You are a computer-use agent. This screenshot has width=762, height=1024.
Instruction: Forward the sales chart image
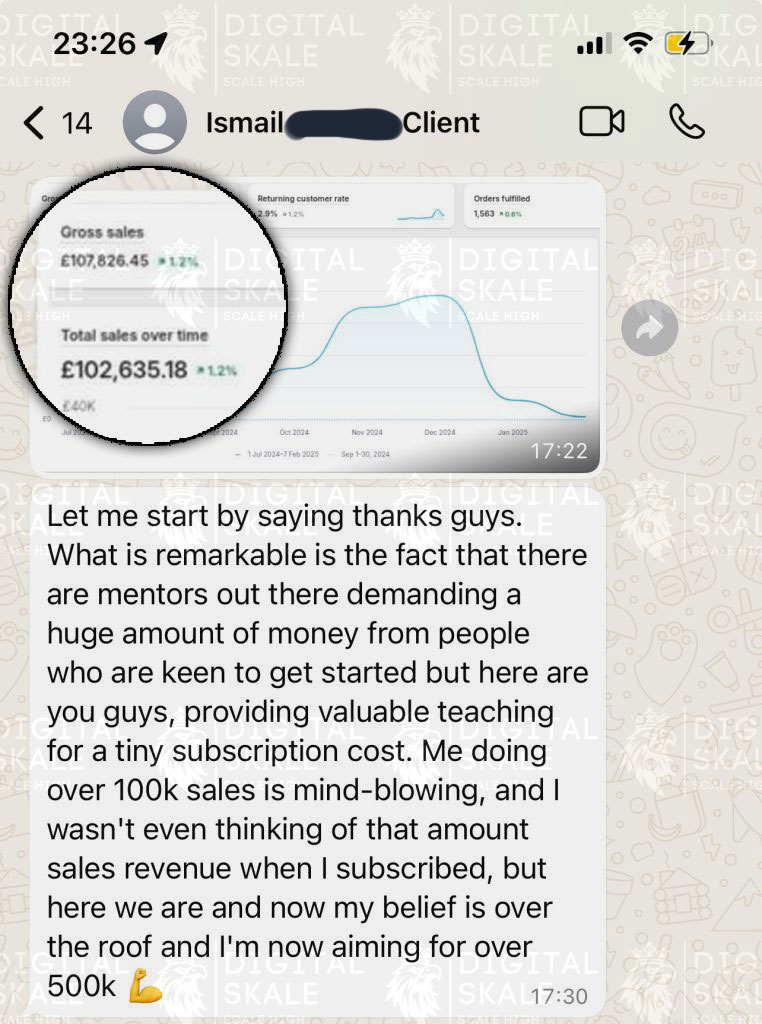pos(649,327)
